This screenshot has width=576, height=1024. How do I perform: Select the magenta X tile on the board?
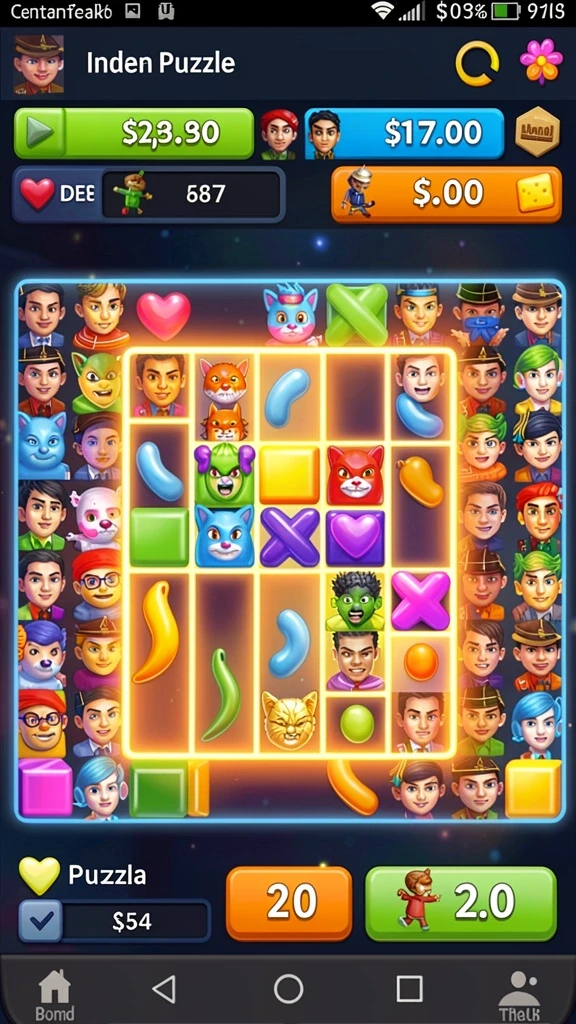421,600
